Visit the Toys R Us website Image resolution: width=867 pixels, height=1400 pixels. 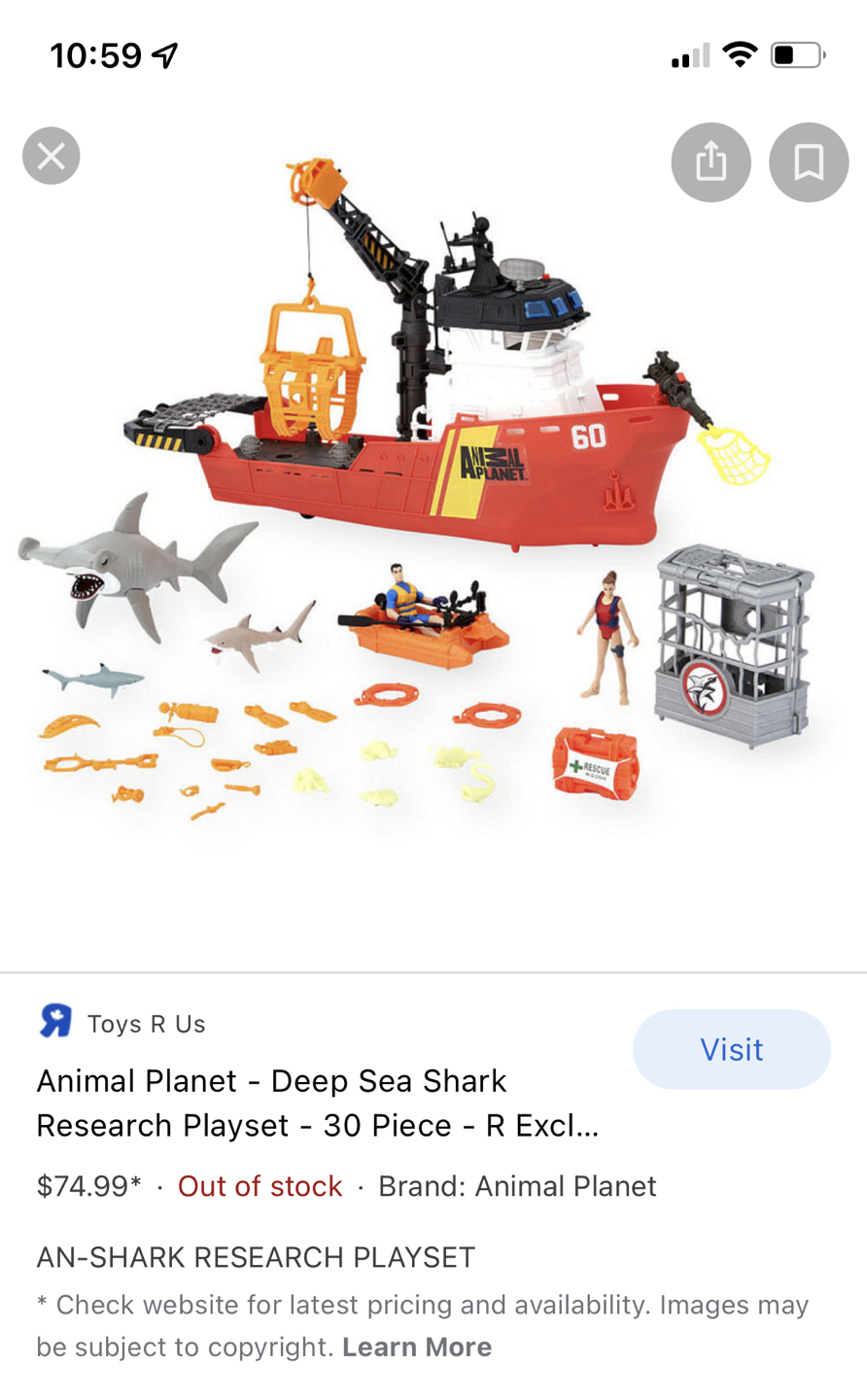pos(731,1049)
